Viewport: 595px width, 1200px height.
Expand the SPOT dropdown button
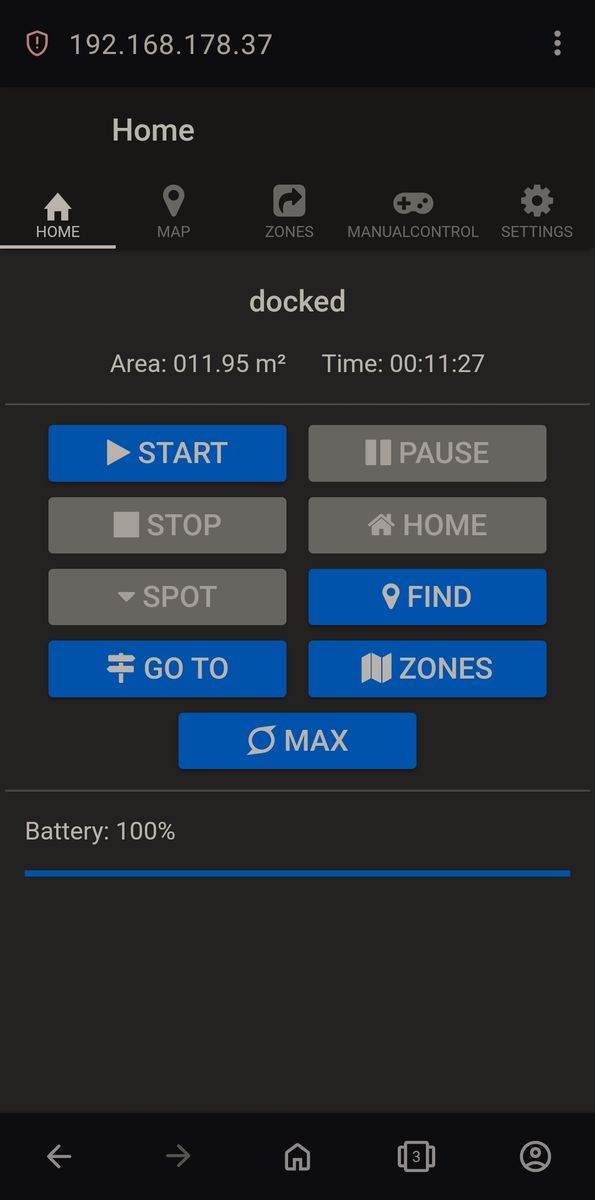(167, 597)
